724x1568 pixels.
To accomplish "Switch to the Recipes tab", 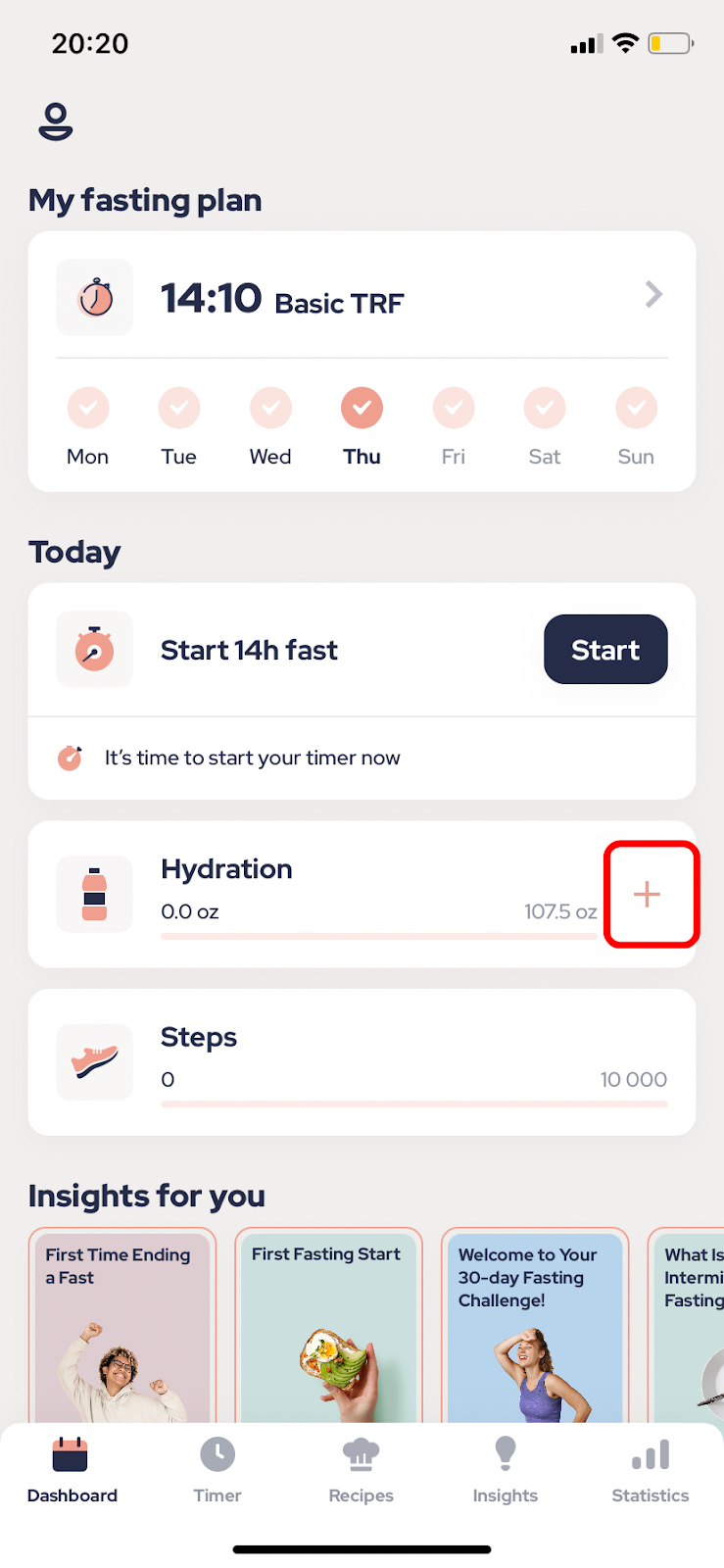I will 362,1470.
